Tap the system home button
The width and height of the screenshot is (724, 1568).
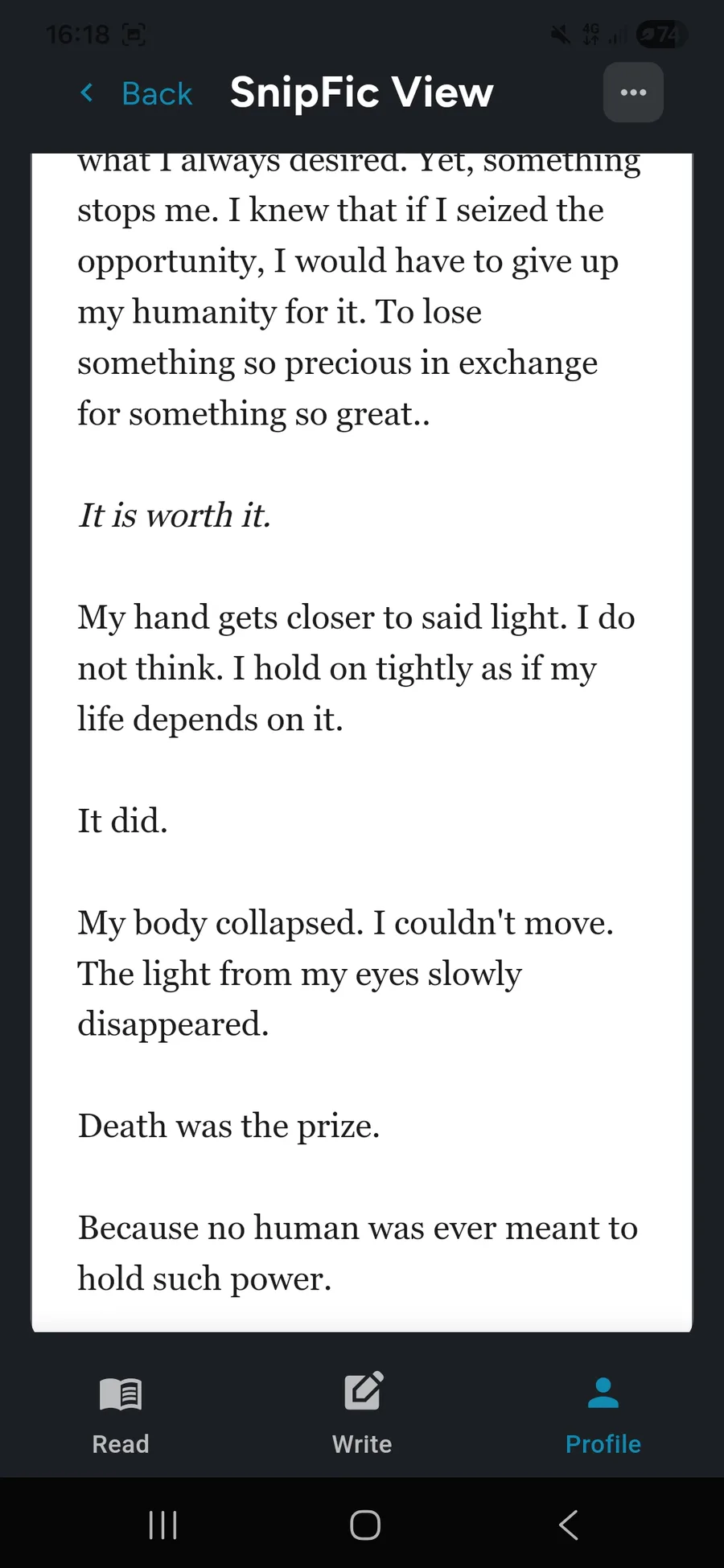[x=364, y=1525]
